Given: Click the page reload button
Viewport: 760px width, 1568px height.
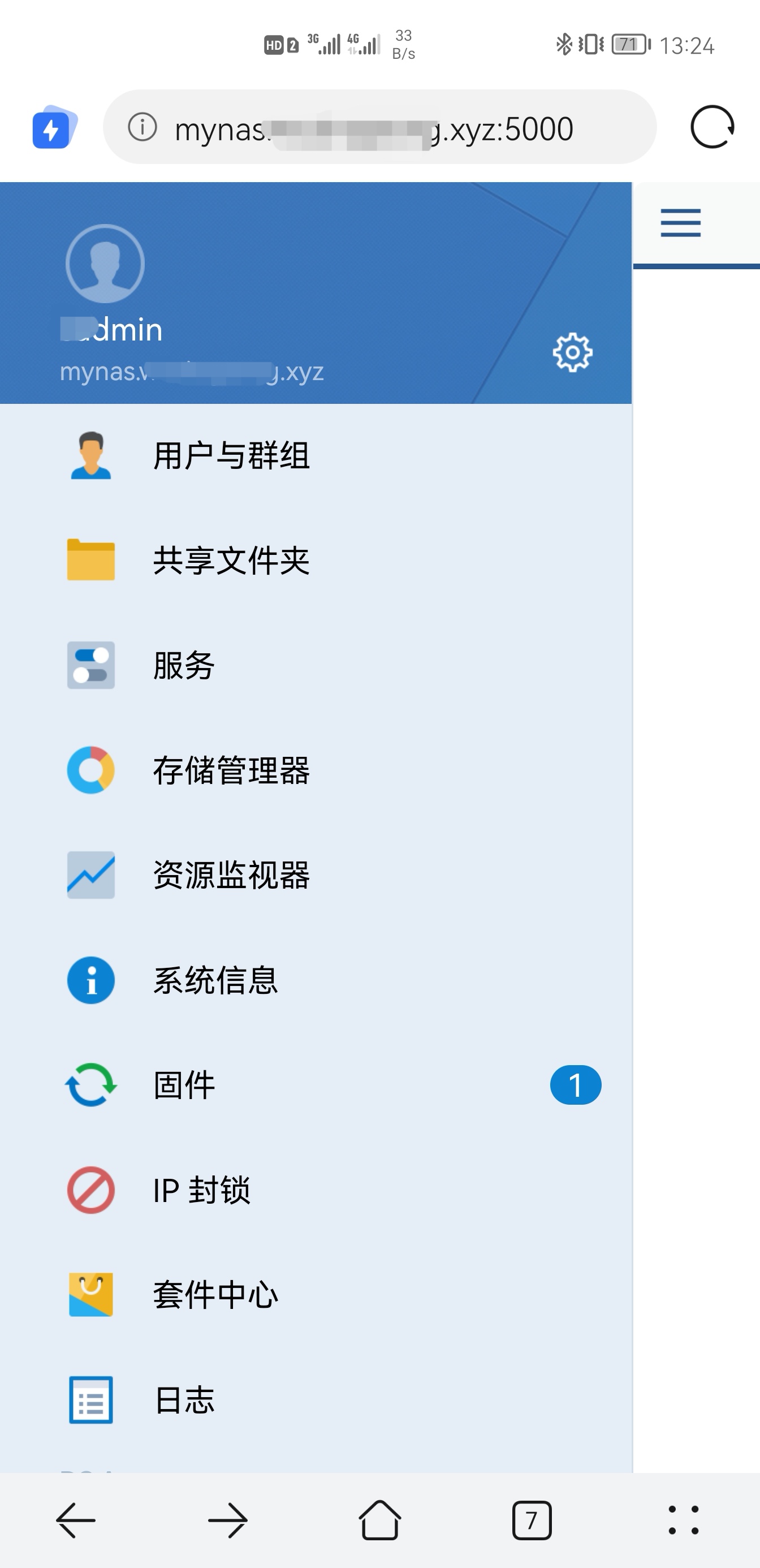Looking at the screenshot, I should pos(713,128).
